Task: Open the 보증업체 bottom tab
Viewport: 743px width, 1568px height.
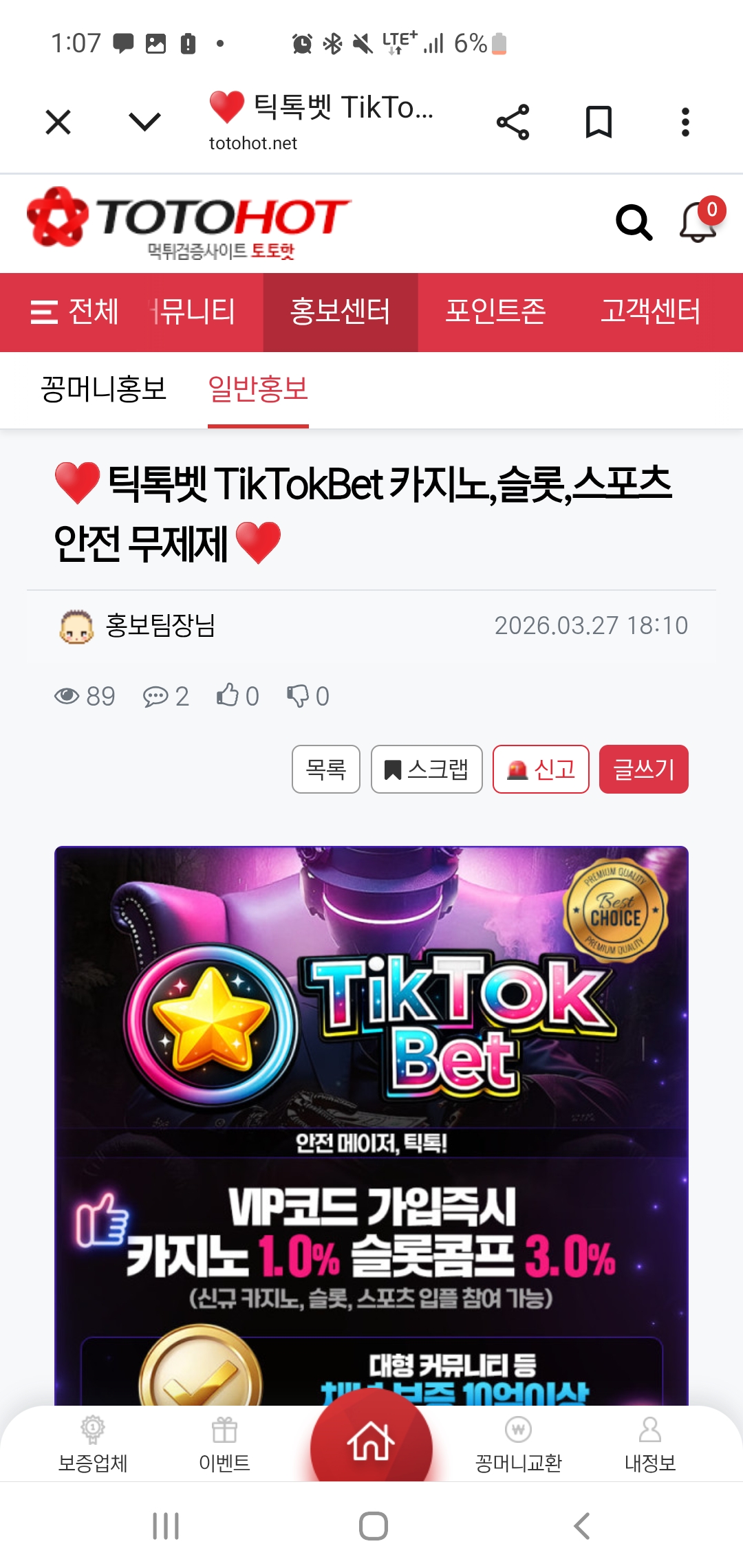Action: [93, 1444]
